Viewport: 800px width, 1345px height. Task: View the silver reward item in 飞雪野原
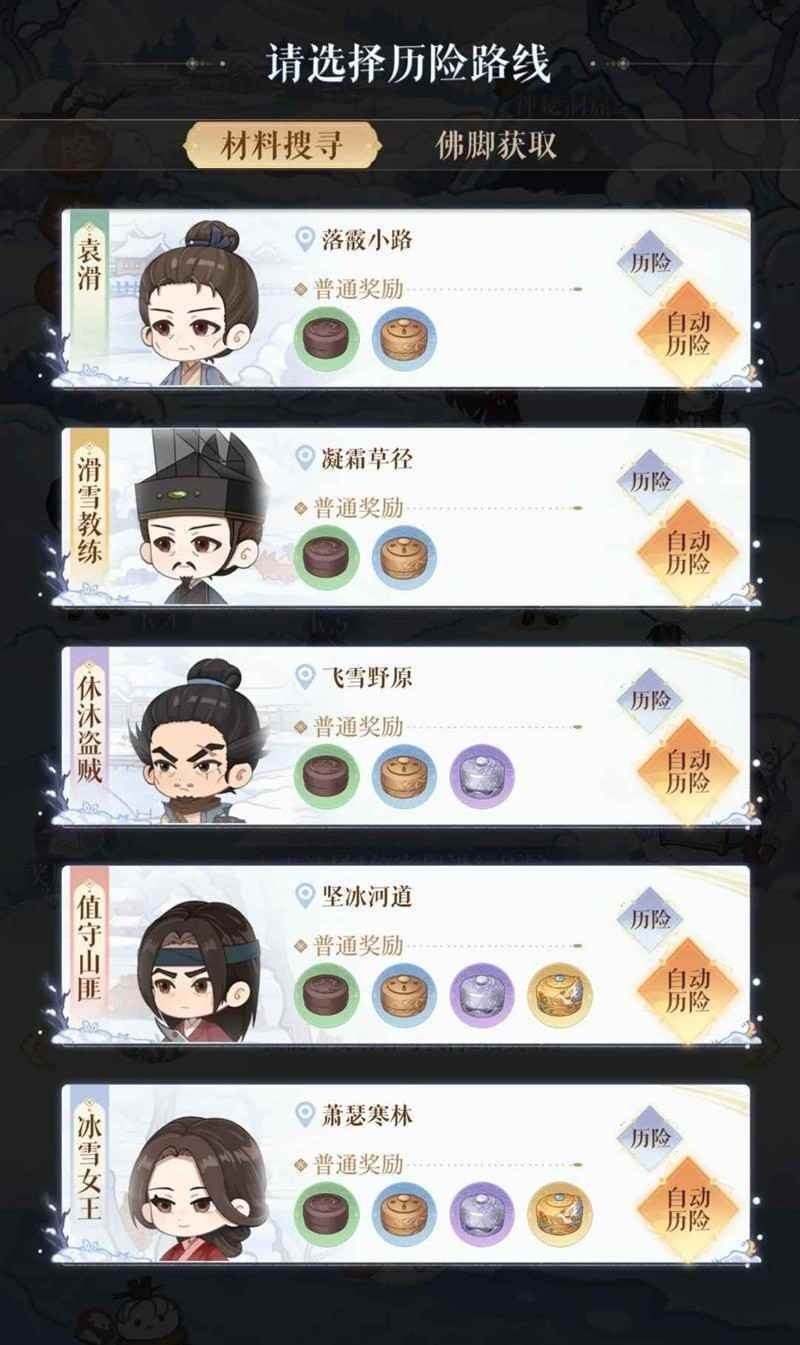tap(482, 777)
